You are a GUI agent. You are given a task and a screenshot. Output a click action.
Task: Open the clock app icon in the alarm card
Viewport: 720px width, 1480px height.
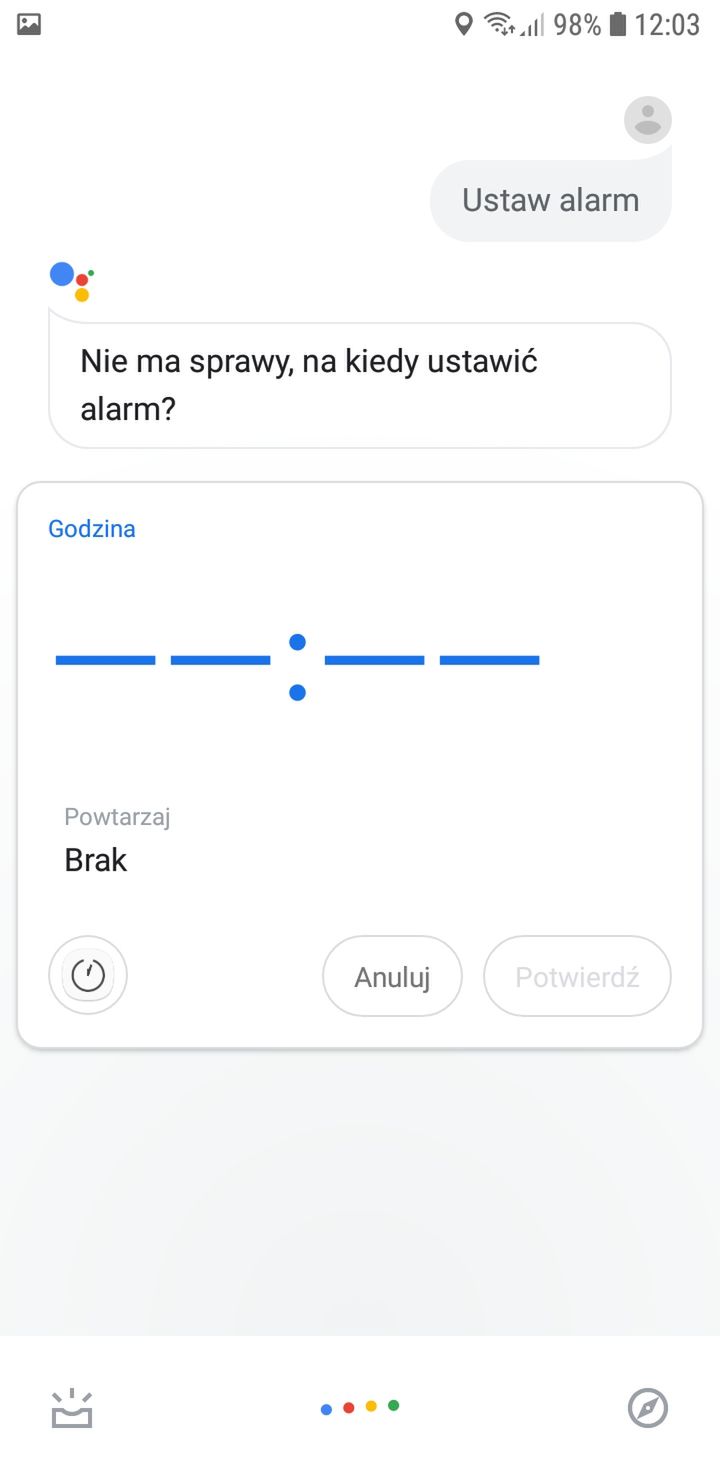88,975
